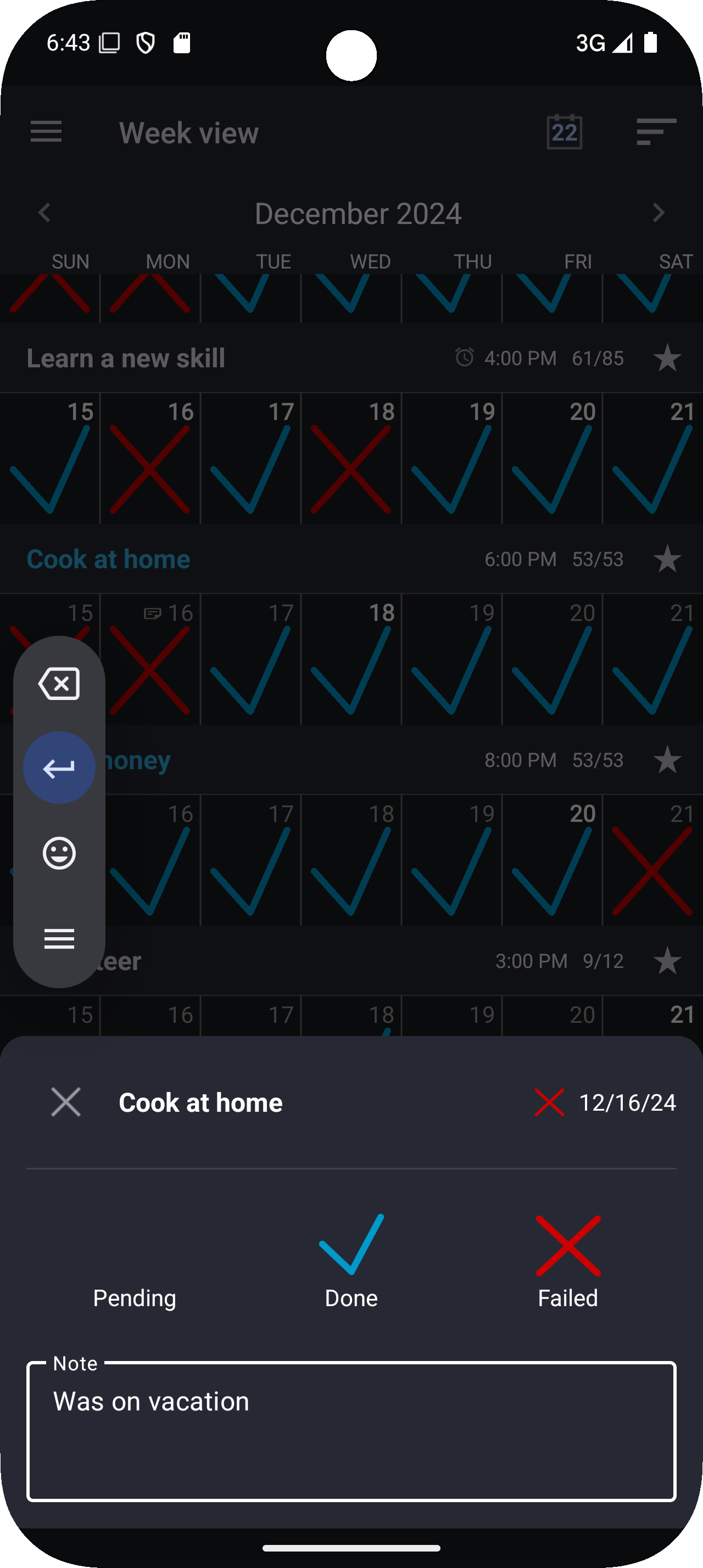
Task: Go to the next month
Action: (x=659, y=213)
